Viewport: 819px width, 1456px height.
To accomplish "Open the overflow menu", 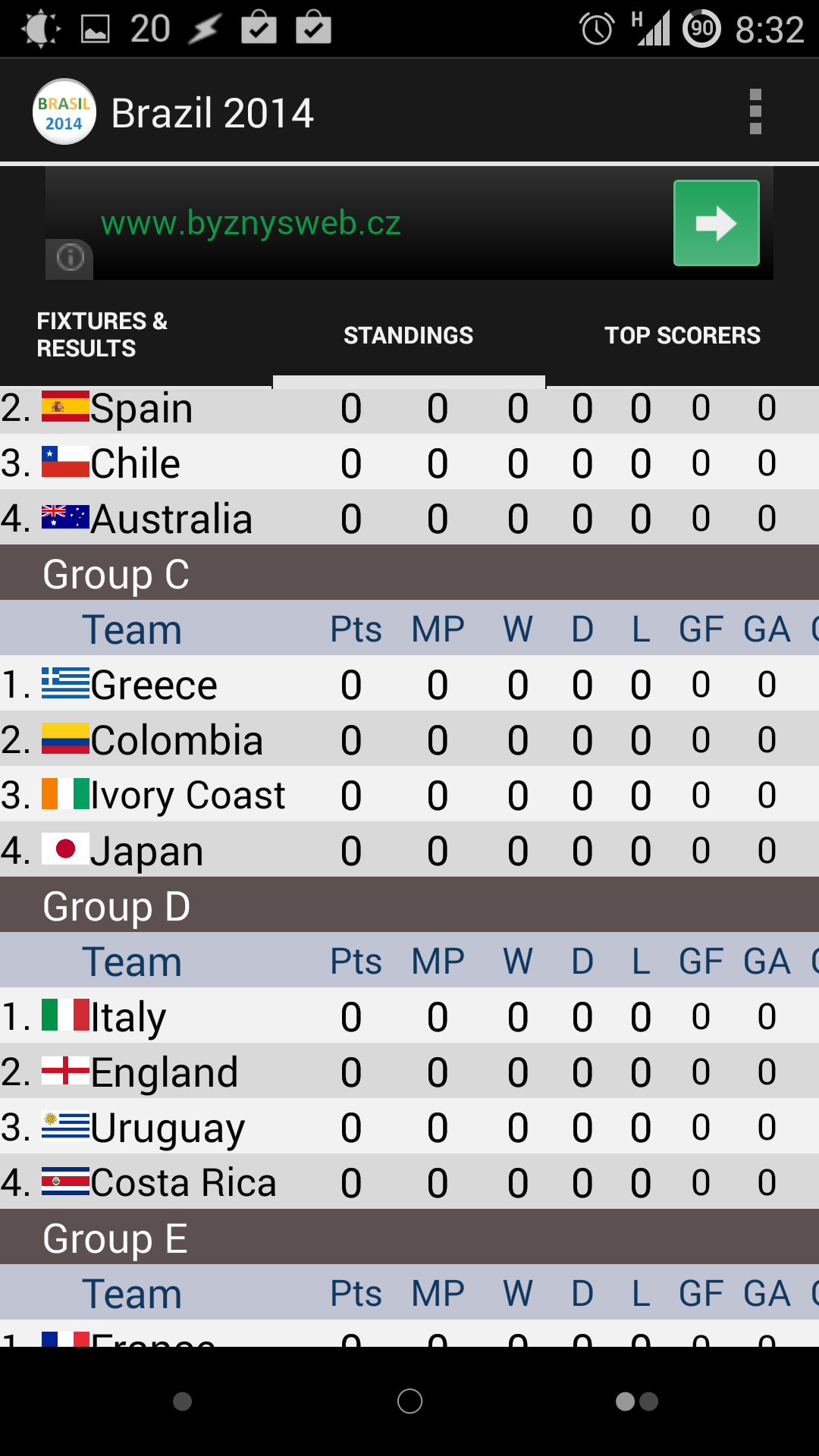I will 755,112.
